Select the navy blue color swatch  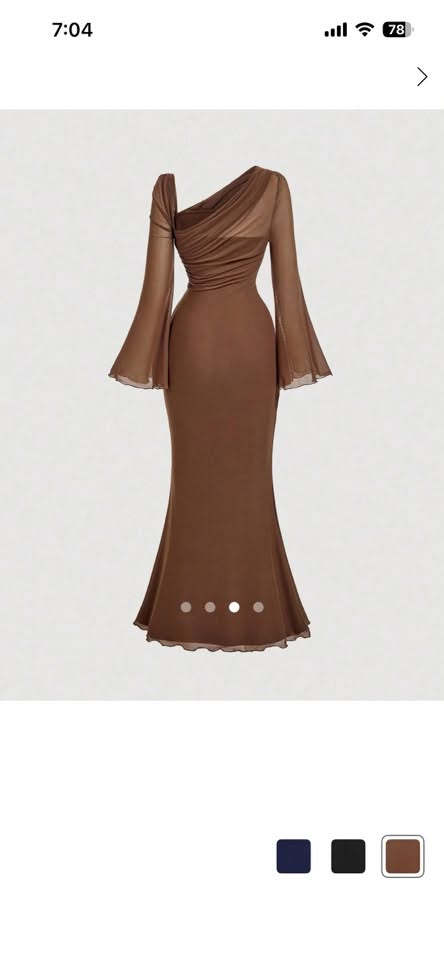click(293, 856)
